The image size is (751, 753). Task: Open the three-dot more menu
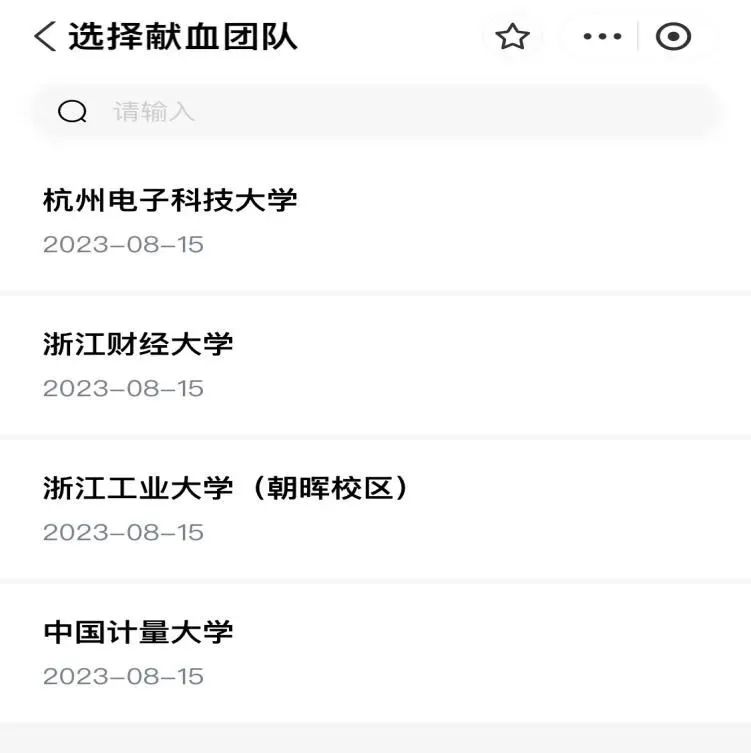[602, 37]
